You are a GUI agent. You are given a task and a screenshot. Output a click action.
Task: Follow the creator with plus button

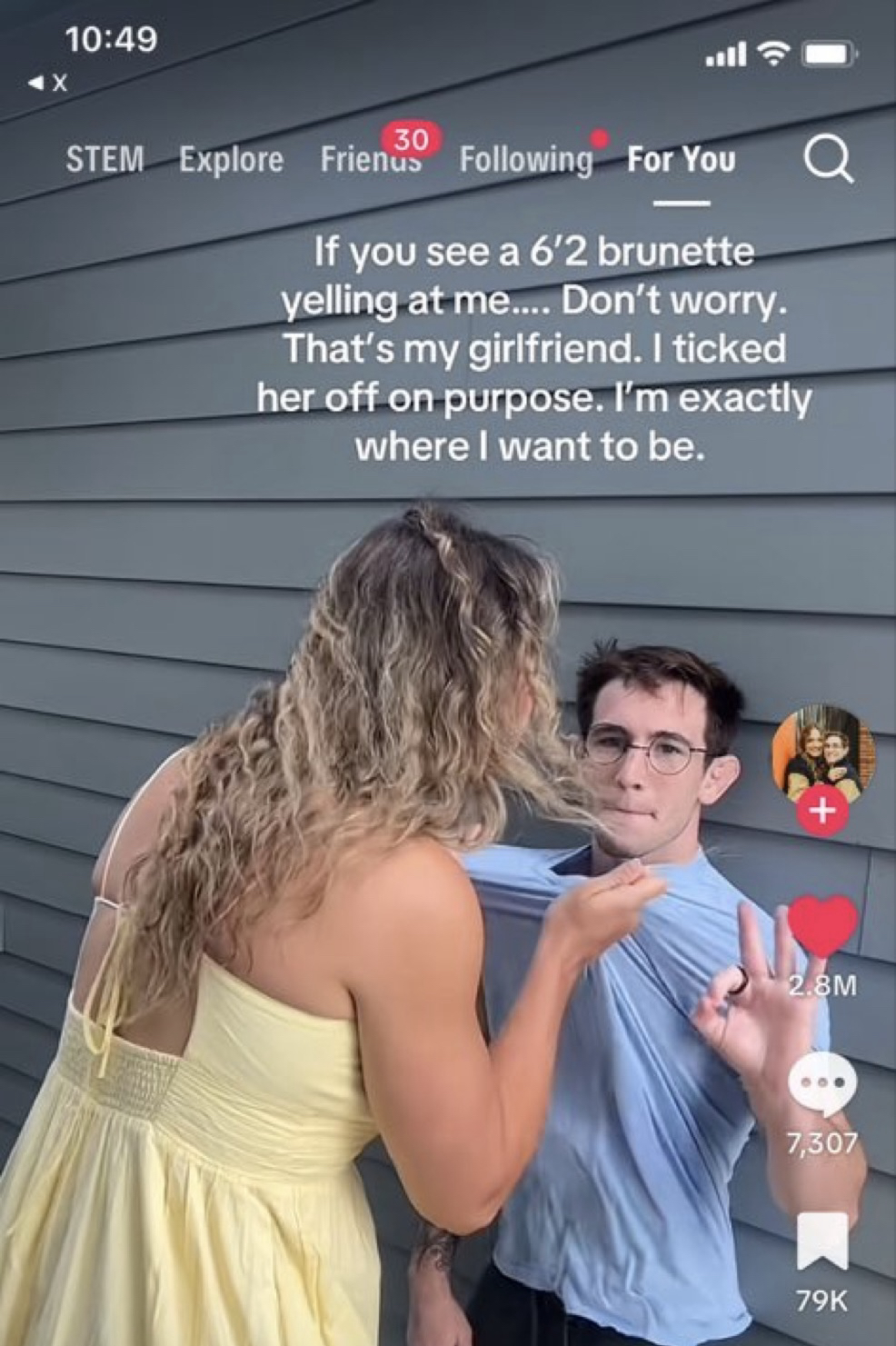tap(822, 810)
